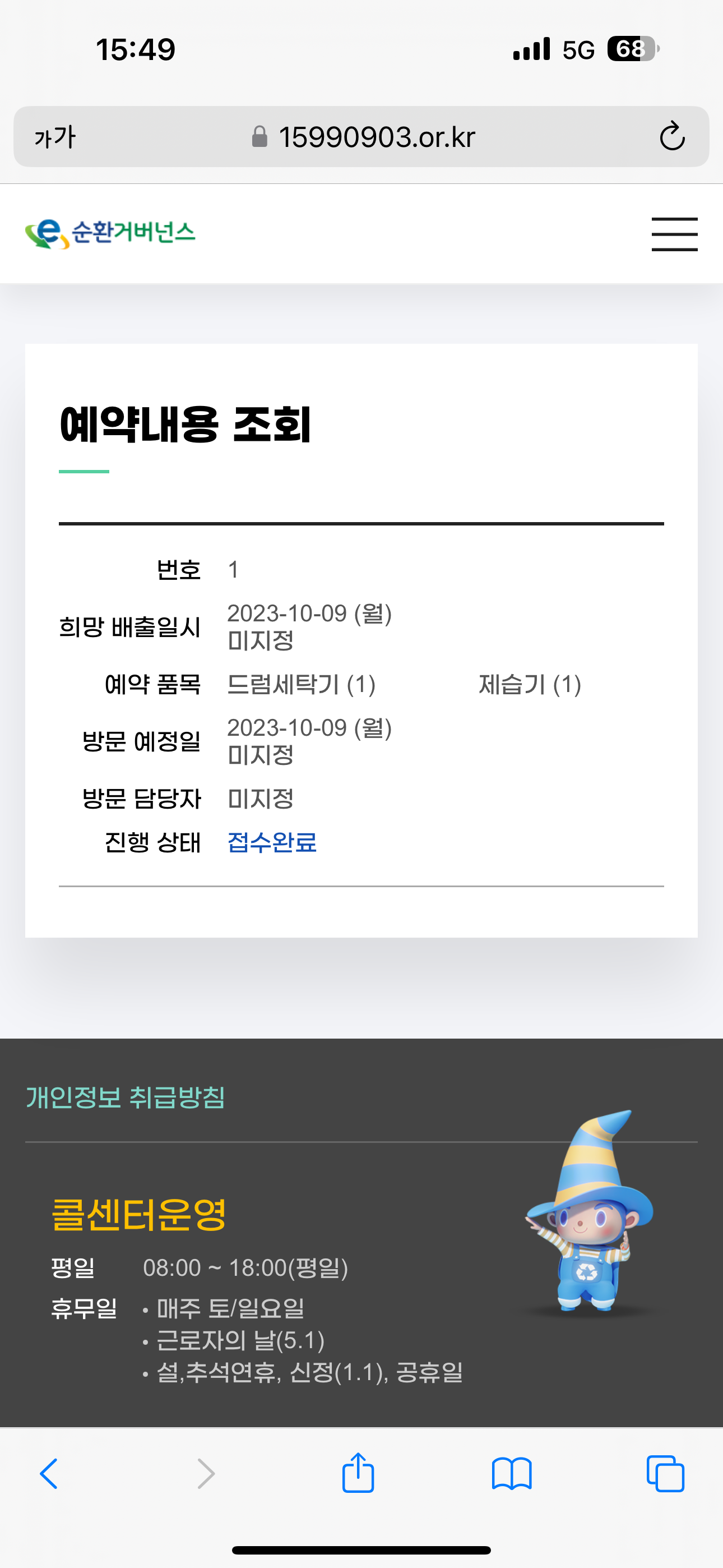Open the hamburger menu

pos(674,234)
